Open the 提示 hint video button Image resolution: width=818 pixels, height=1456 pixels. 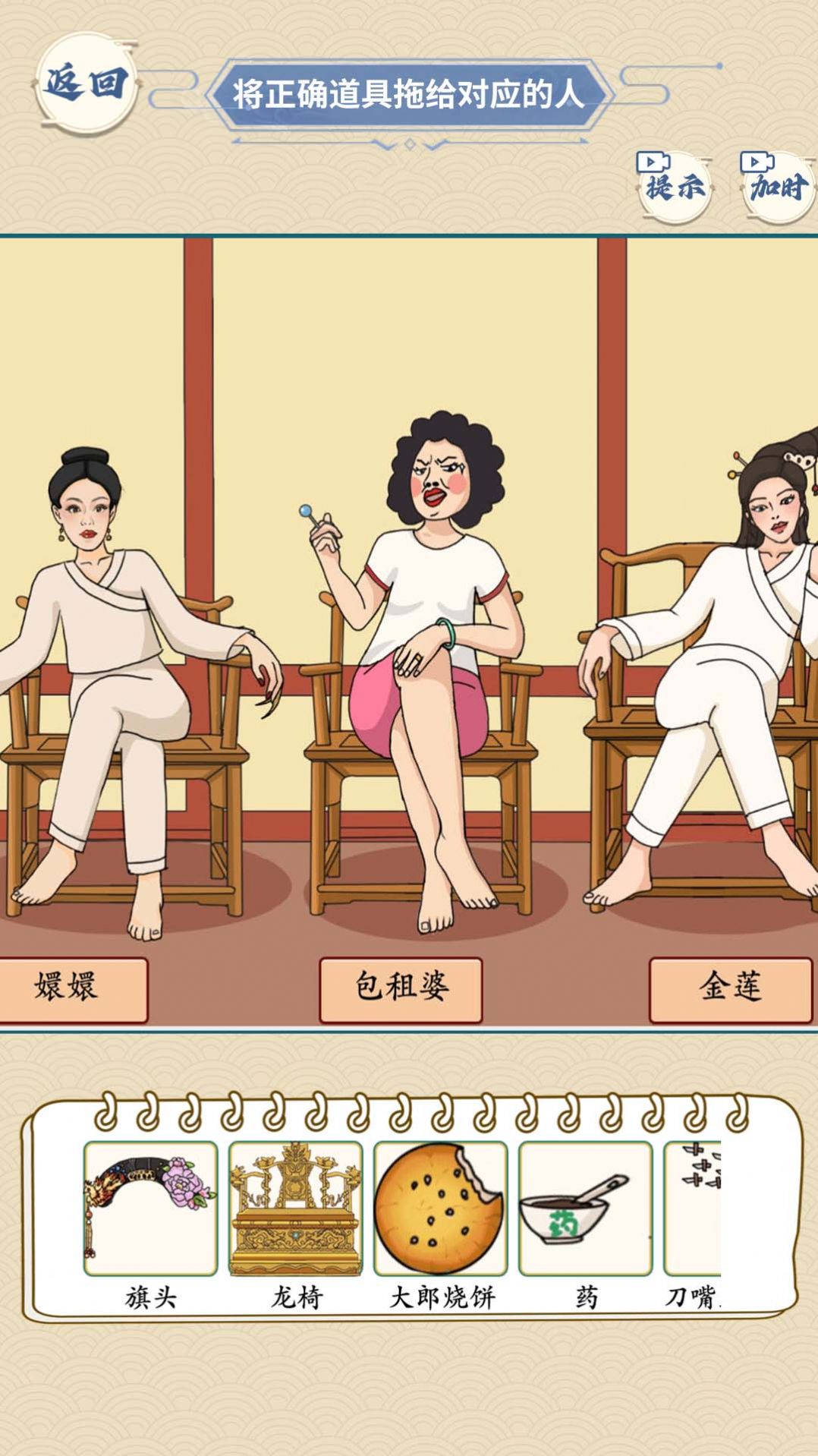click(x=675, y=186)
